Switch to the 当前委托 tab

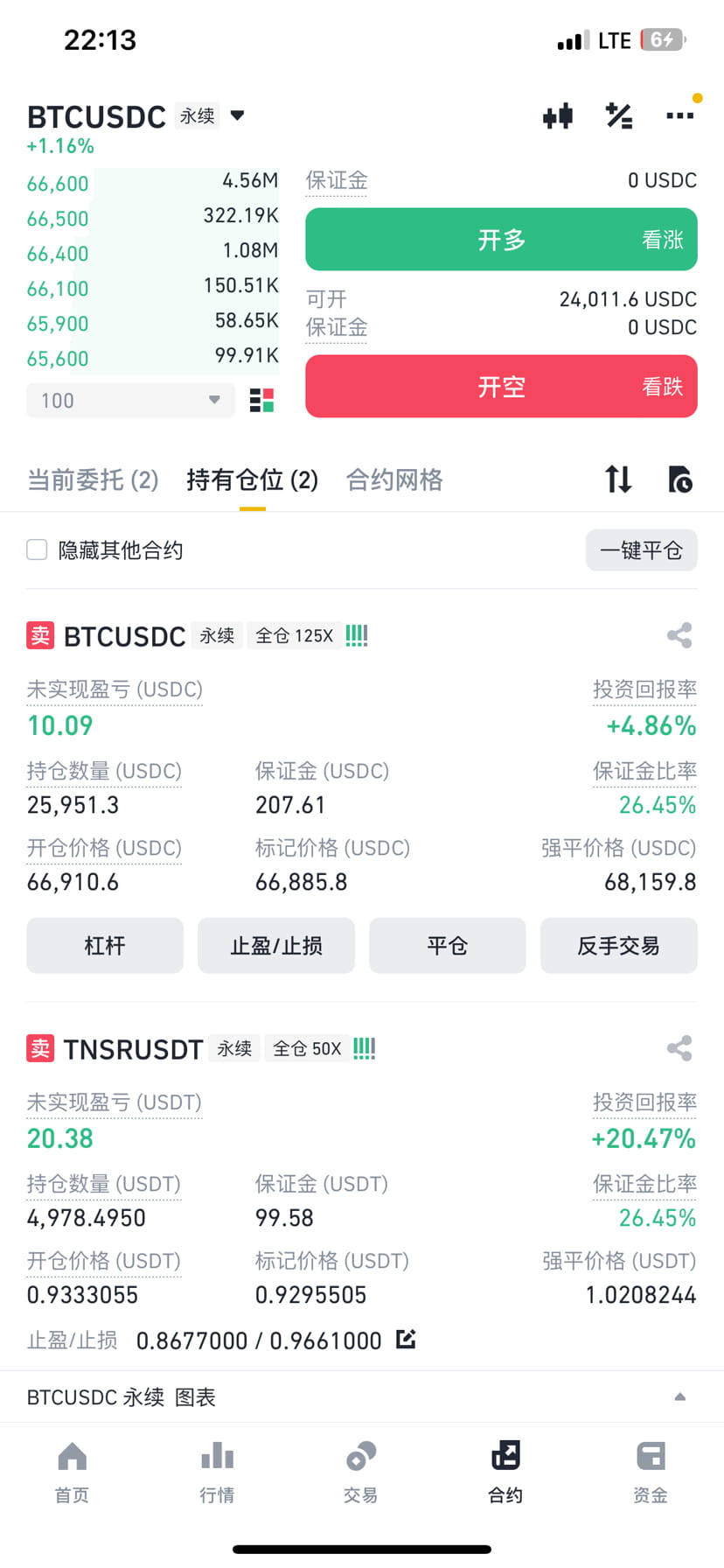pos(91,479)
